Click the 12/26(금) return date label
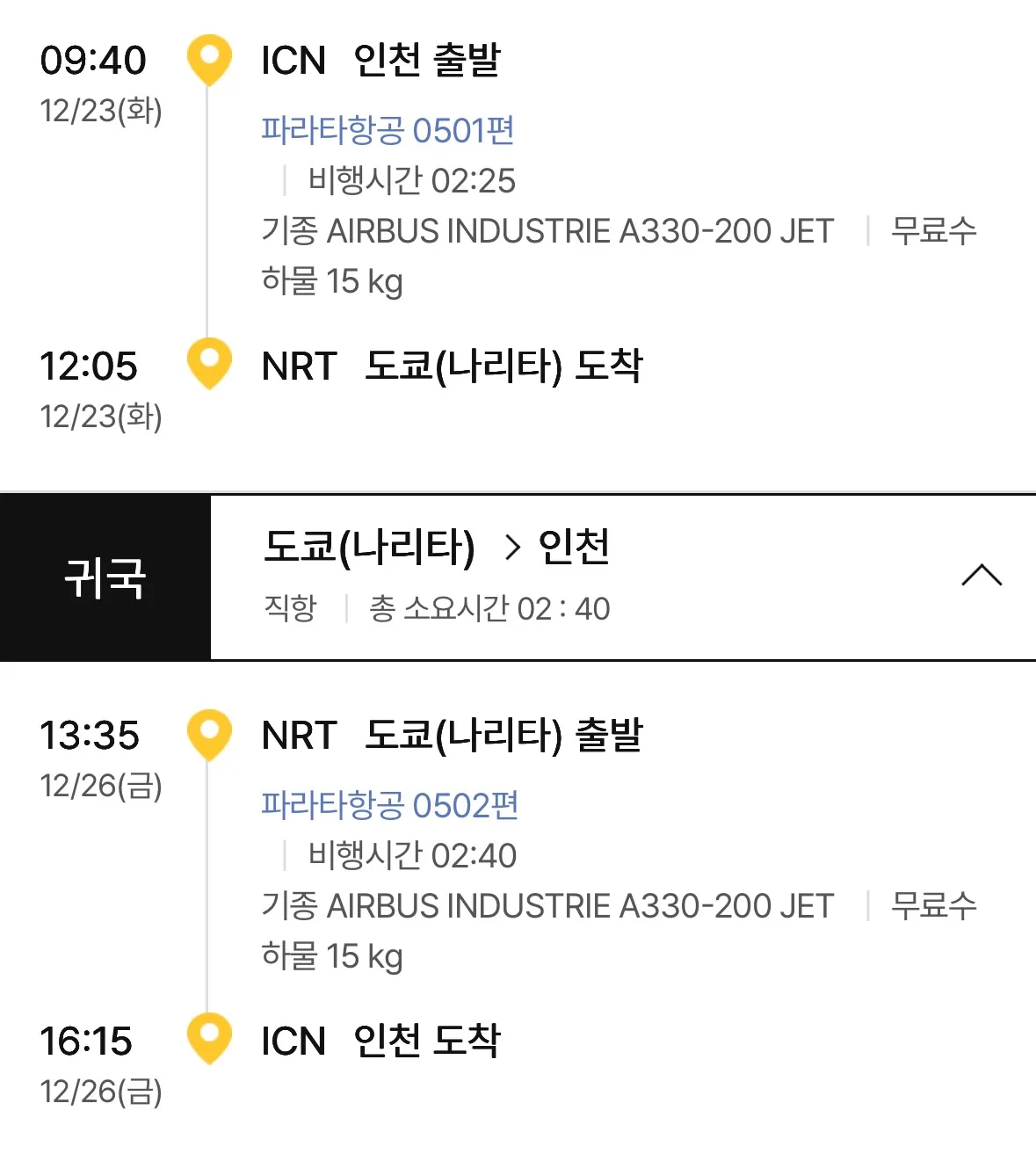Screen dimensions: 1036x1154 (x=103, y=784)
